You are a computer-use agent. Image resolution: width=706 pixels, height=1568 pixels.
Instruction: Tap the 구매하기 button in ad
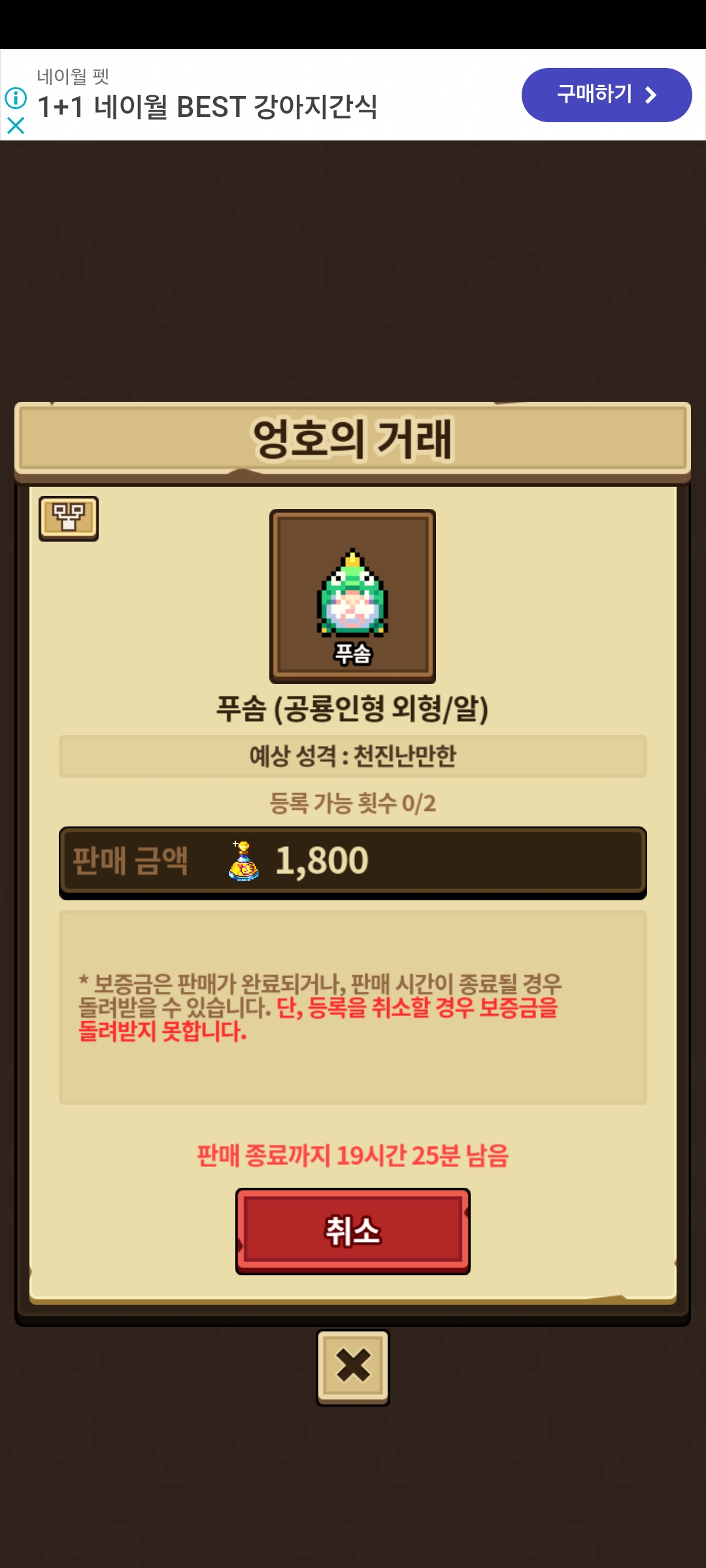606,95
